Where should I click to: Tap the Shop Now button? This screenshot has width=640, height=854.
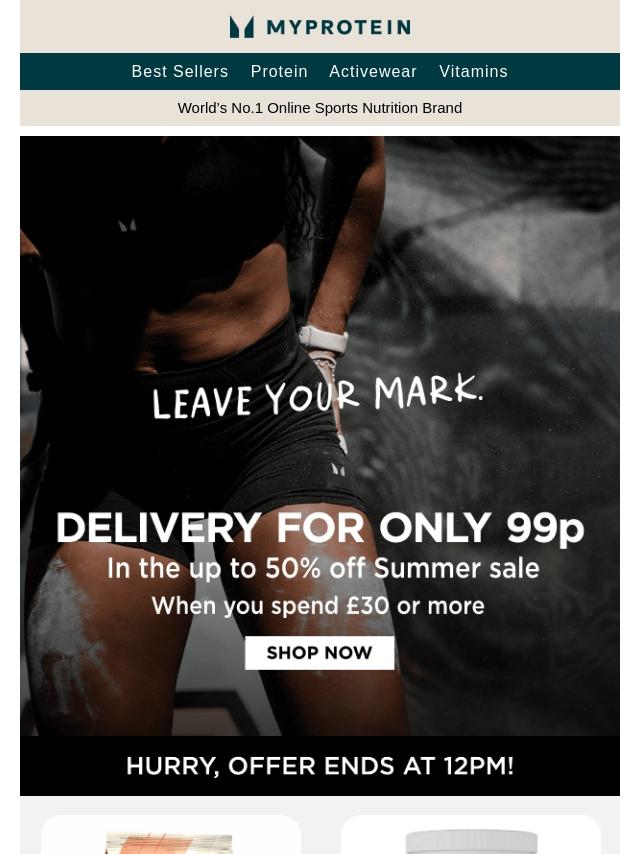(320, 653)
